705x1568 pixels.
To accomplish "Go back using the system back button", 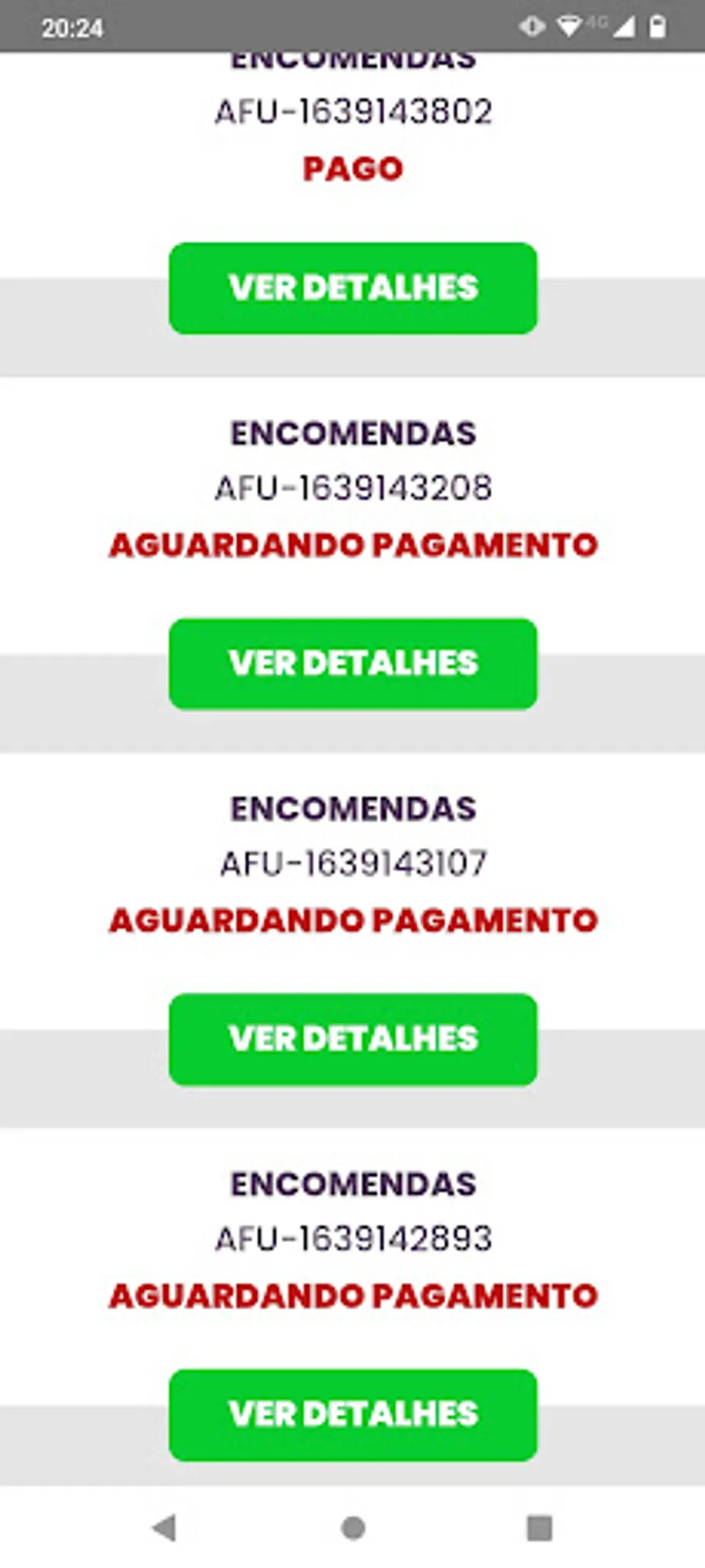I will [164, 1527].
